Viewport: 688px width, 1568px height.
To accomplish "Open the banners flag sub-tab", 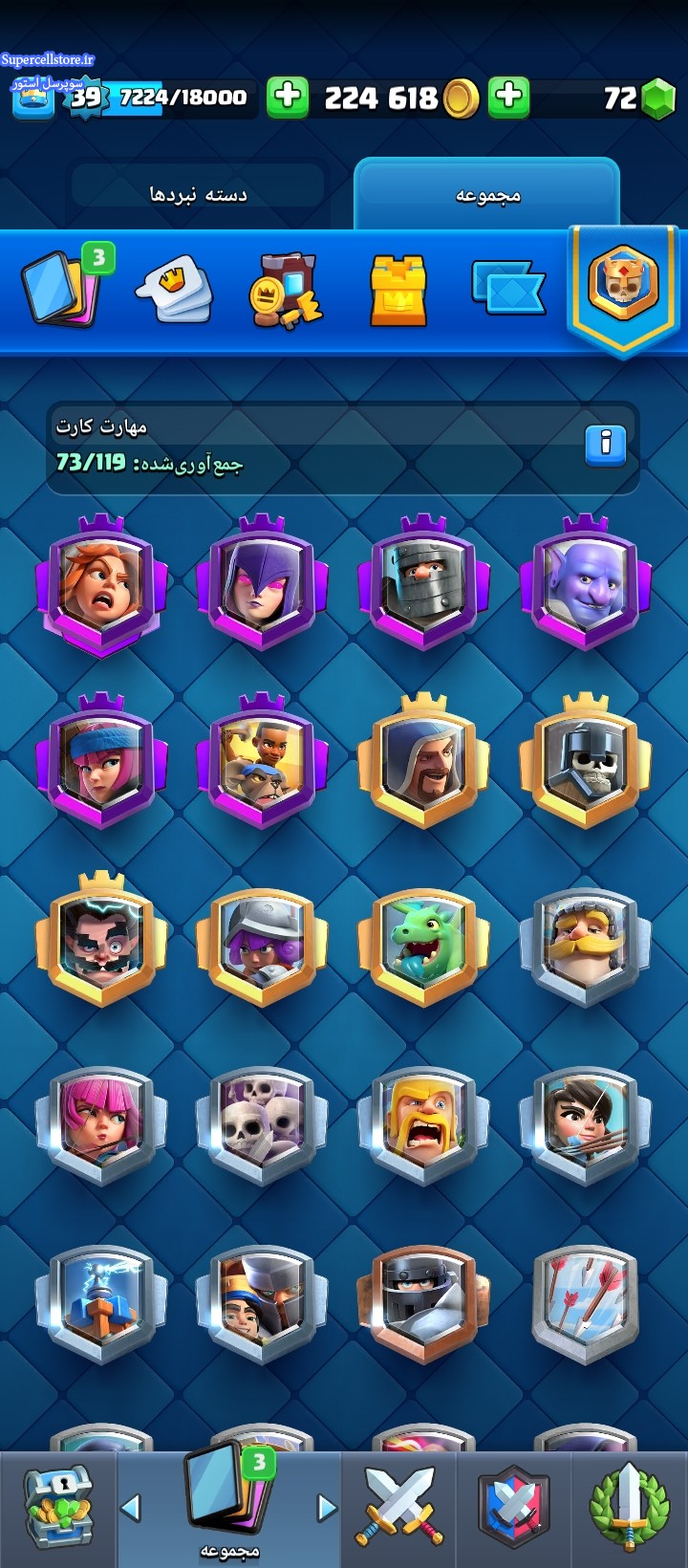I will 508,288.
